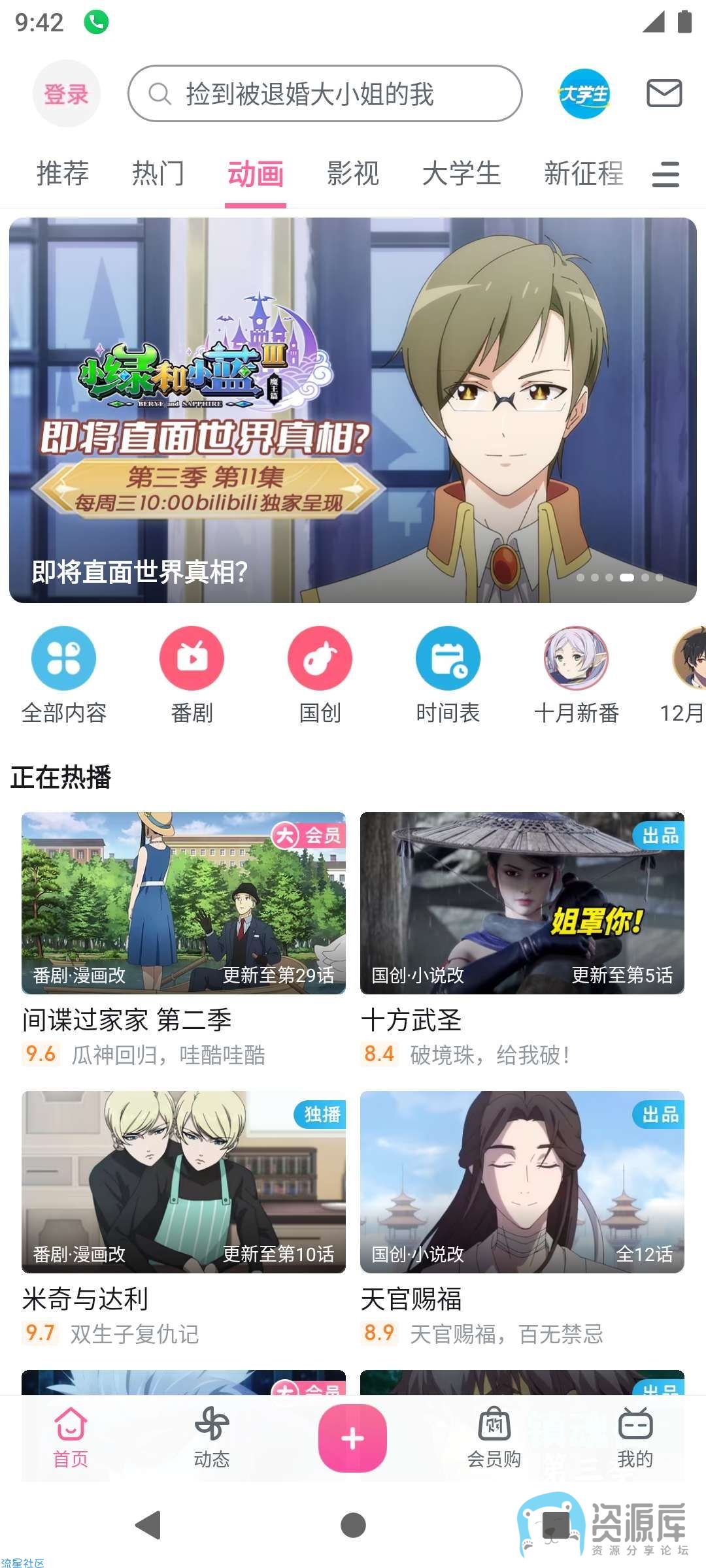Switch to the 影视 tab
The image size is (706, 1568).
pos(353,174)
